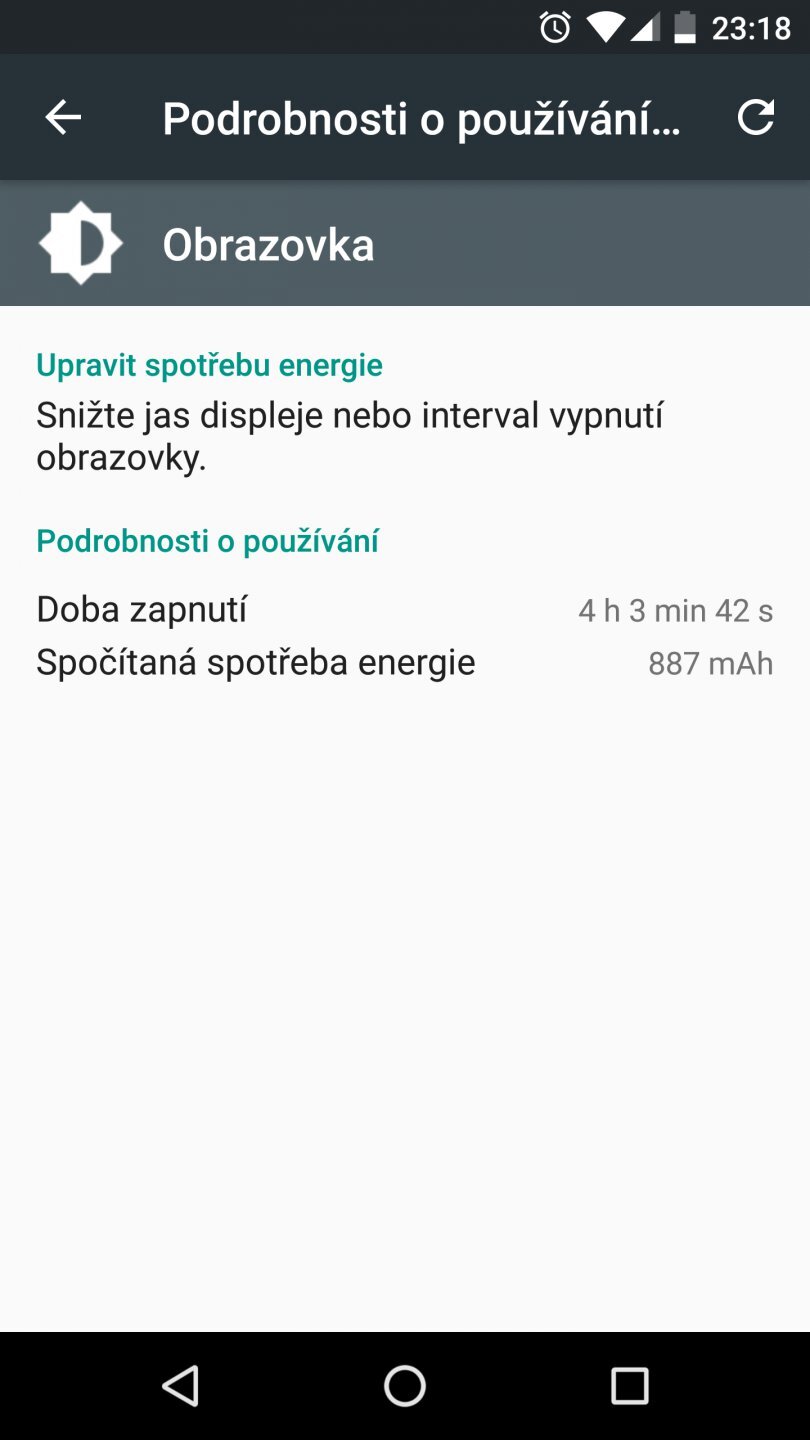
Task: Select the Upravit spotřebu energie heading
Action: click(208, 365)
